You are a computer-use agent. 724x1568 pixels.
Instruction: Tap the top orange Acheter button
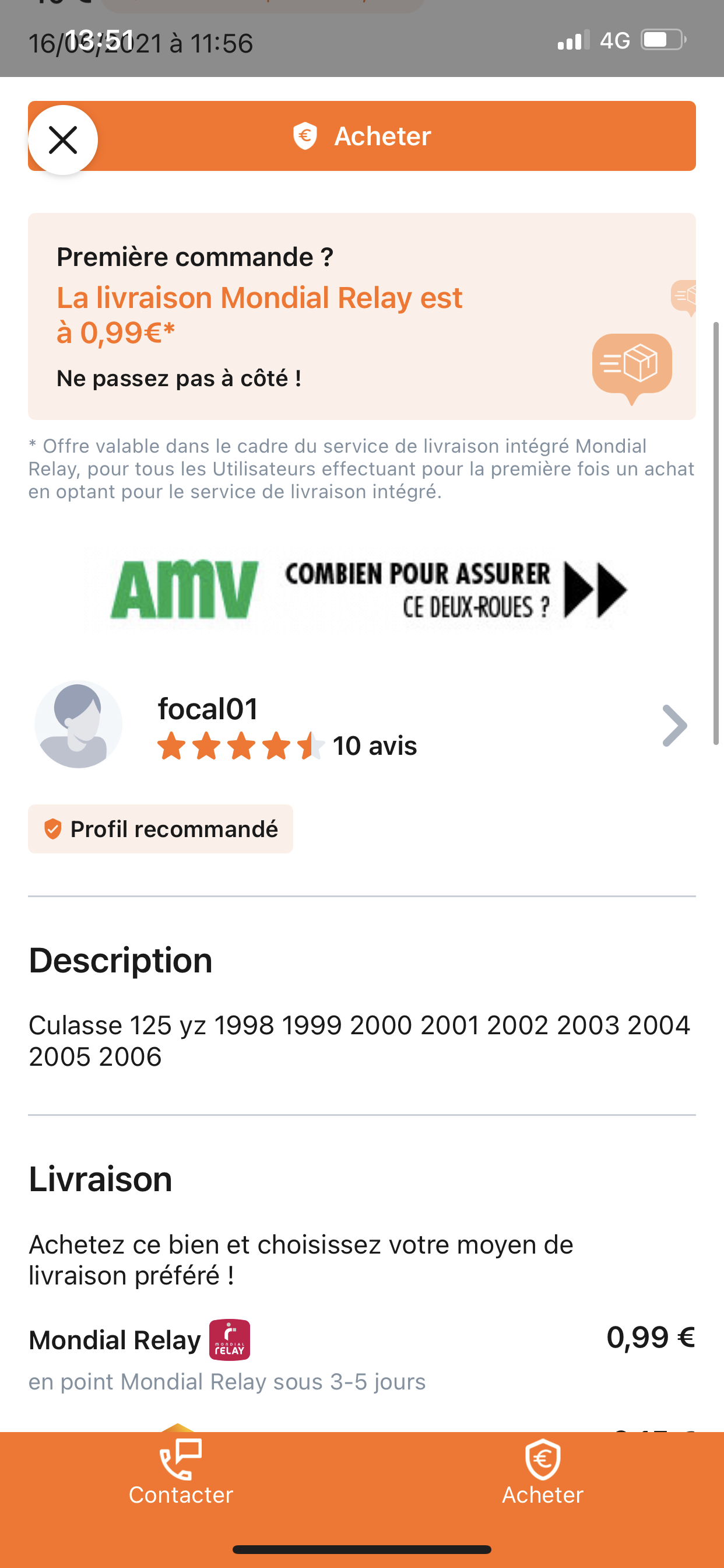coord(362,136)
